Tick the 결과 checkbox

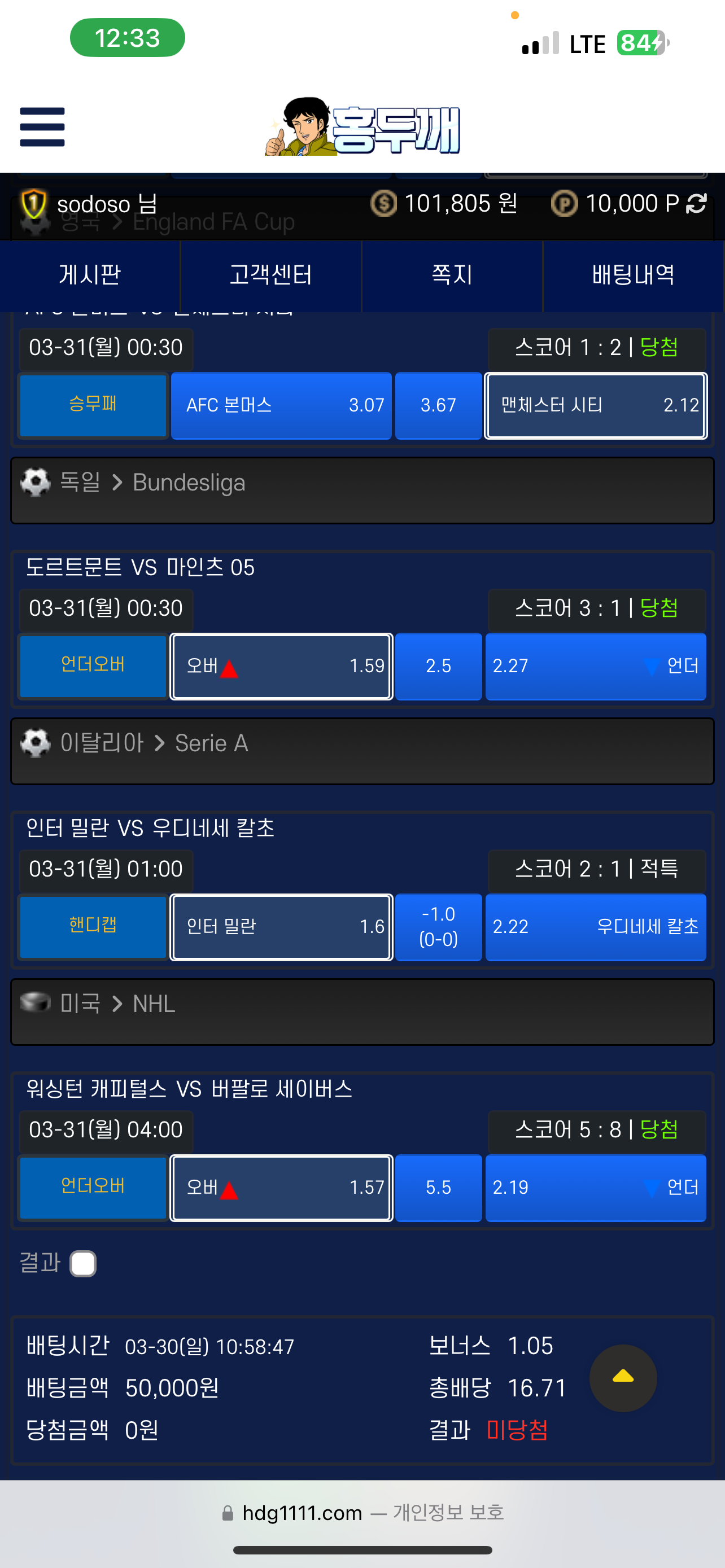coord(83,1264)
